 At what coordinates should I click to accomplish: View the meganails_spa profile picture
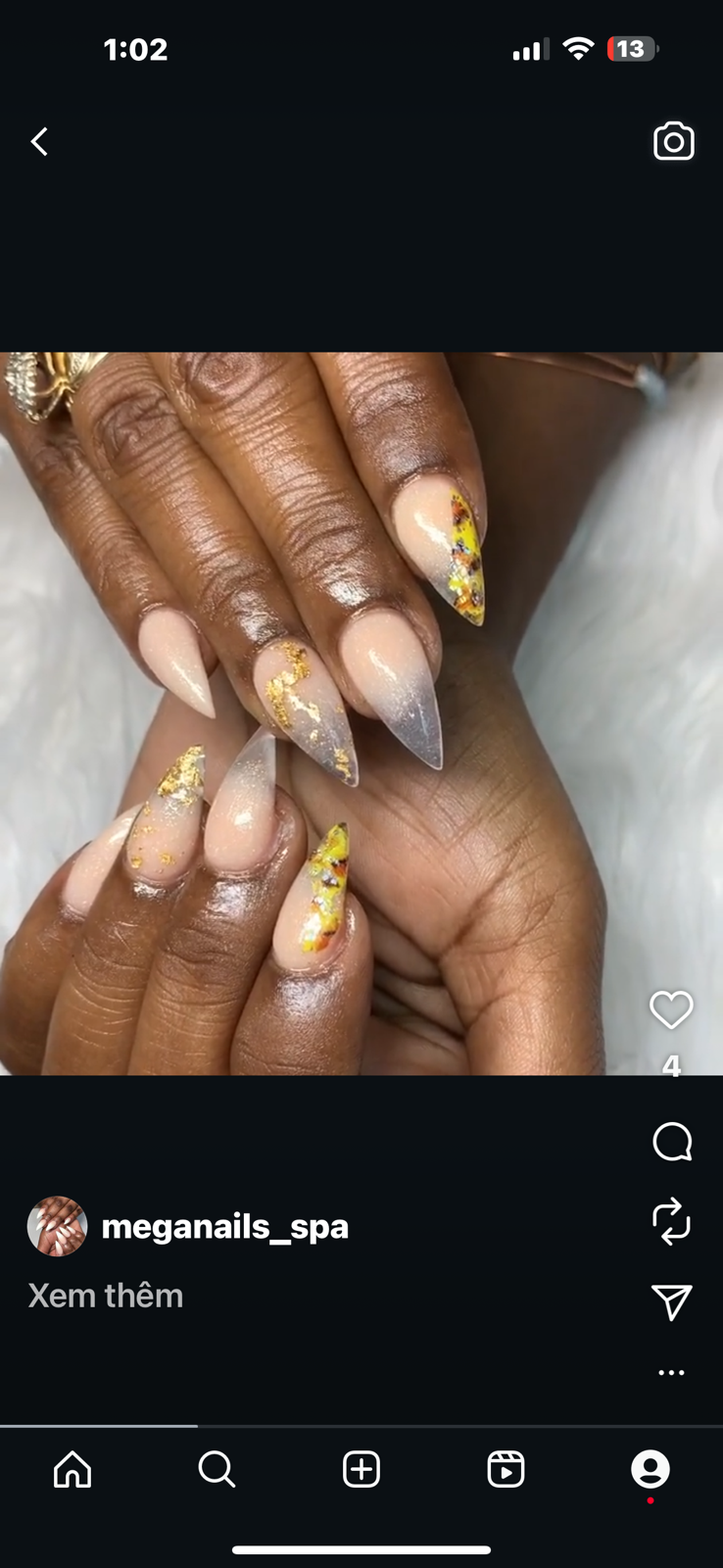(57, 1226)
